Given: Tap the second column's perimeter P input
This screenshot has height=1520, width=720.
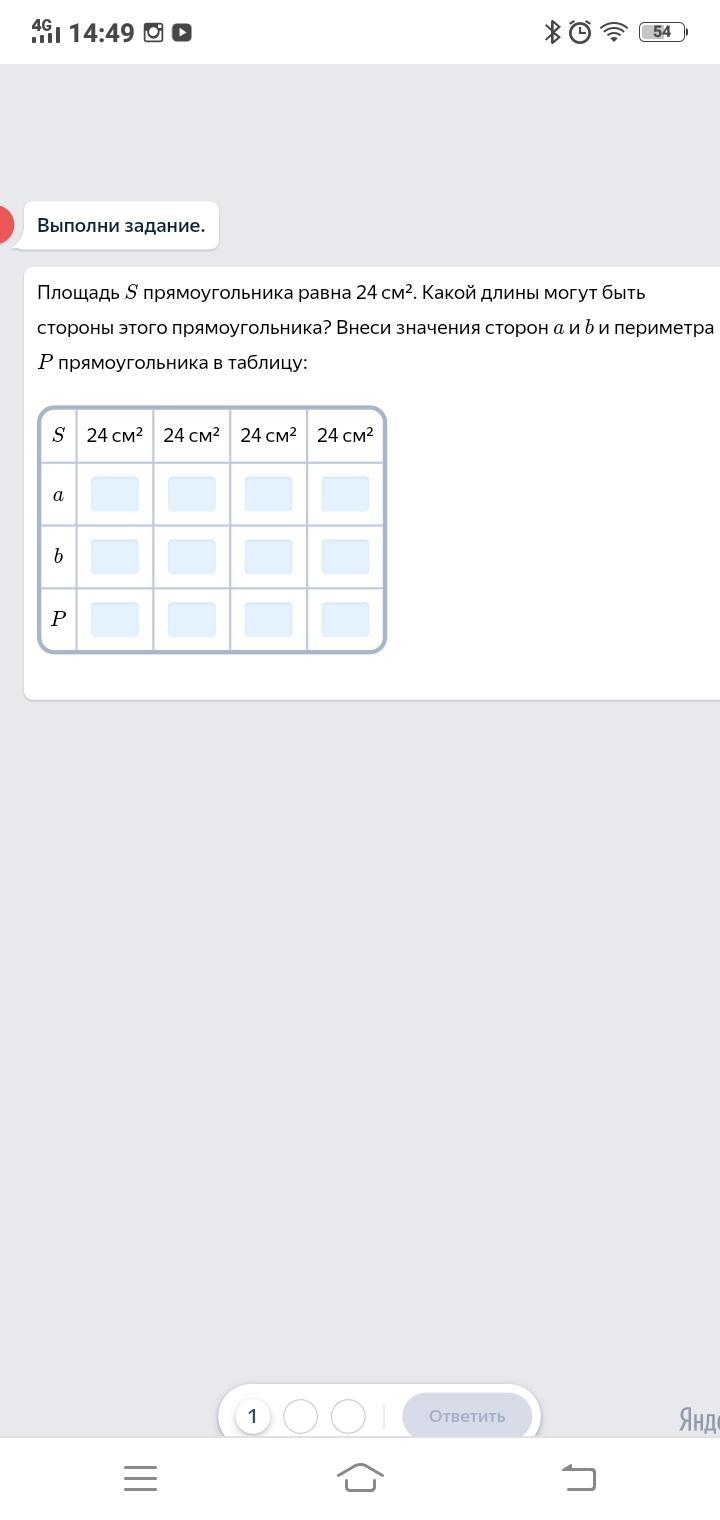Looking at the screenshot, I should pos(192,620).
